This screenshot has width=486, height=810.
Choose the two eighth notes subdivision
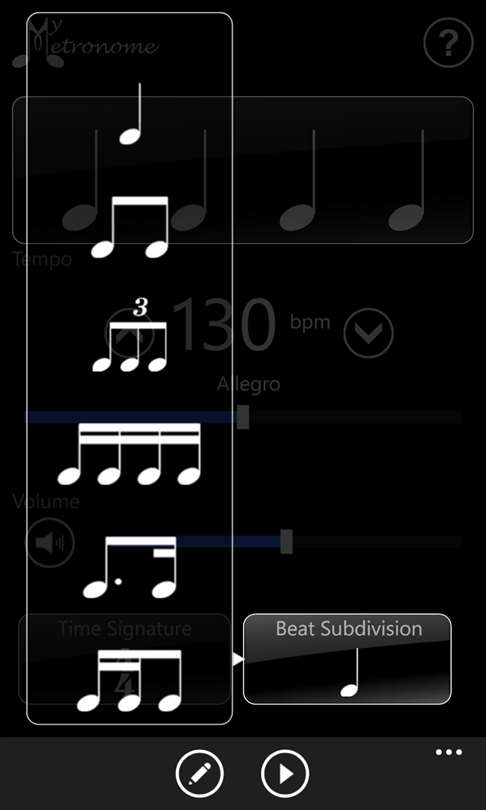click(x=130, y=227)
